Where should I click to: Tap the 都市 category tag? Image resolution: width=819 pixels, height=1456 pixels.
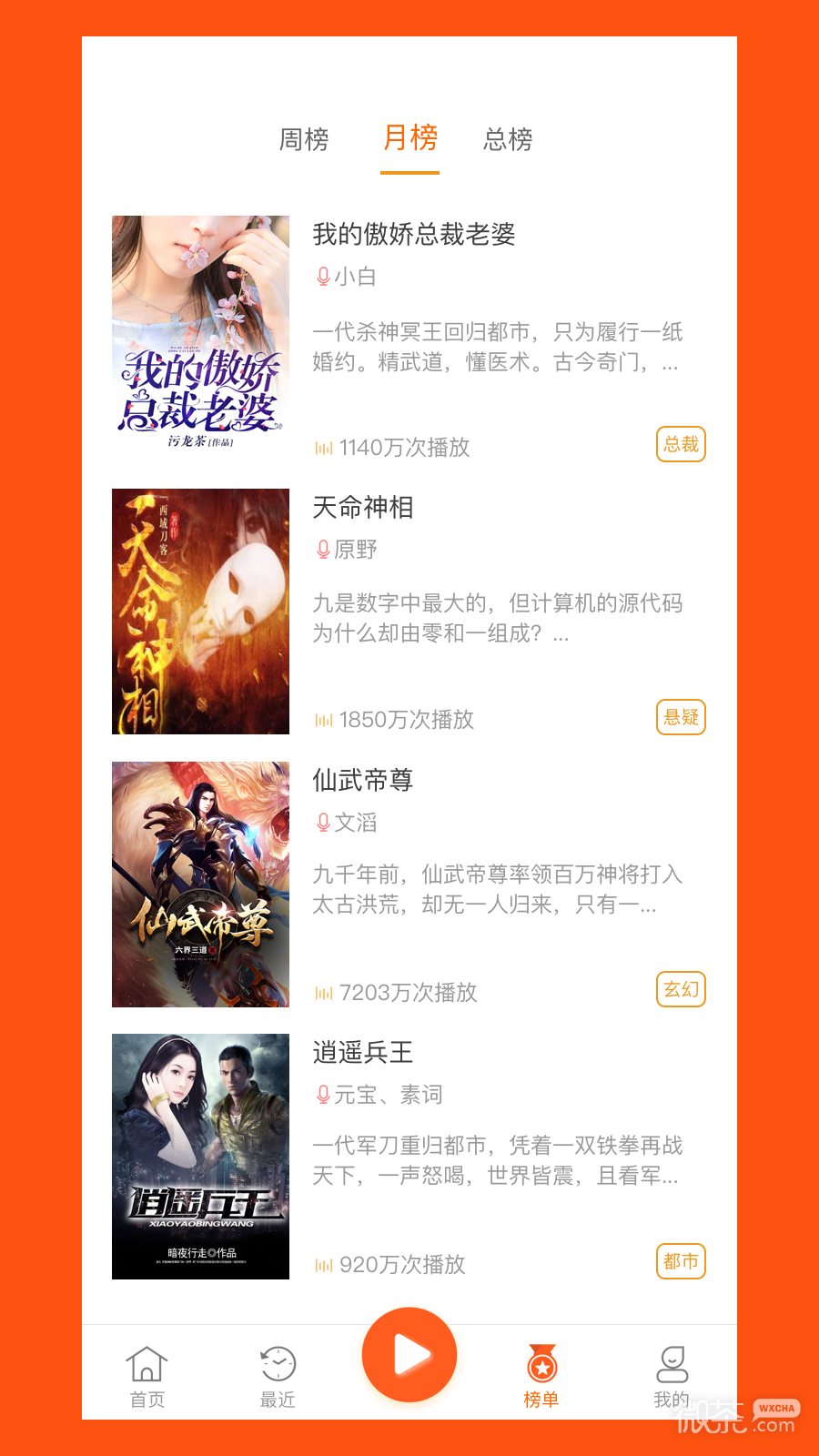click(x=681, y=1261)
